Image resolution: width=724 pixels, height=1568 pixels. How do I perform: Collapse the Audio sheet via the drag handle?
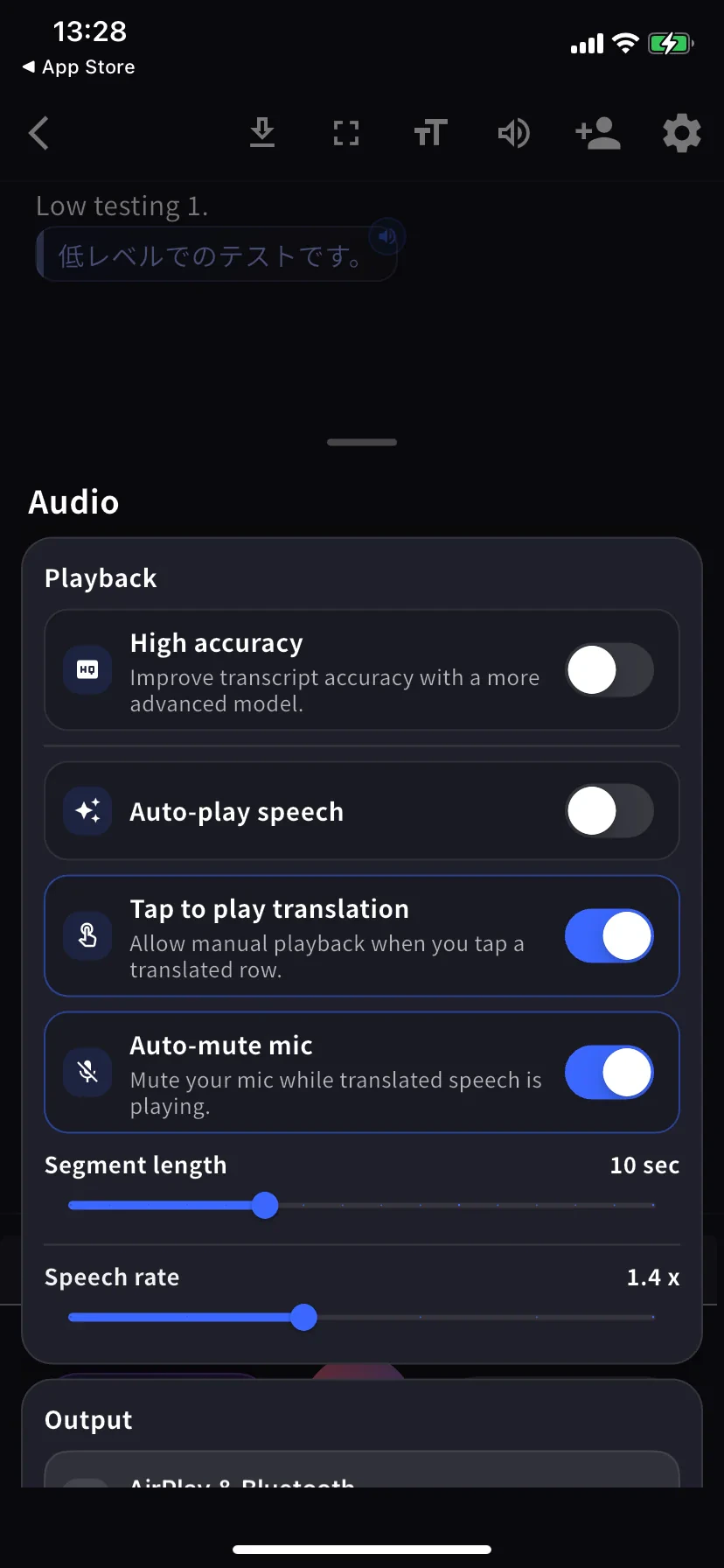pyautogui.click(x=362, y=442)
